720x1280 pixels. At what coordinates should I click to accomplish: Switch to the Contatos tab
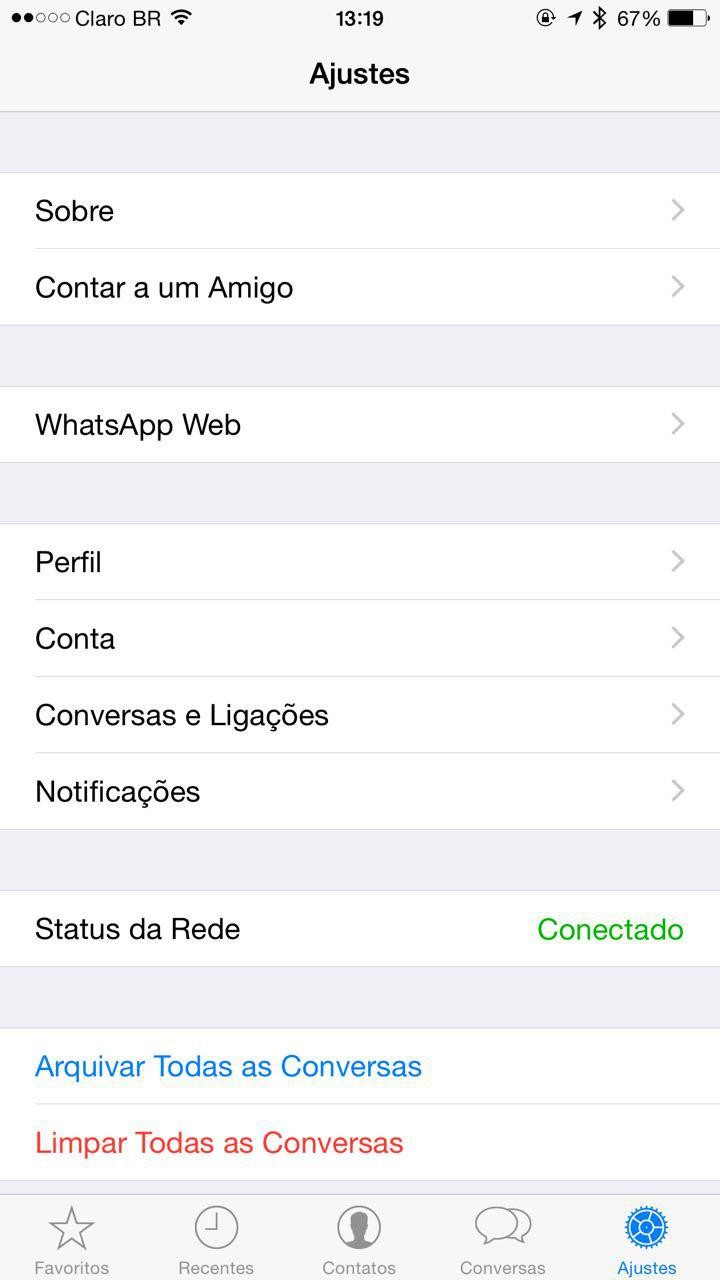[359, 1240]
